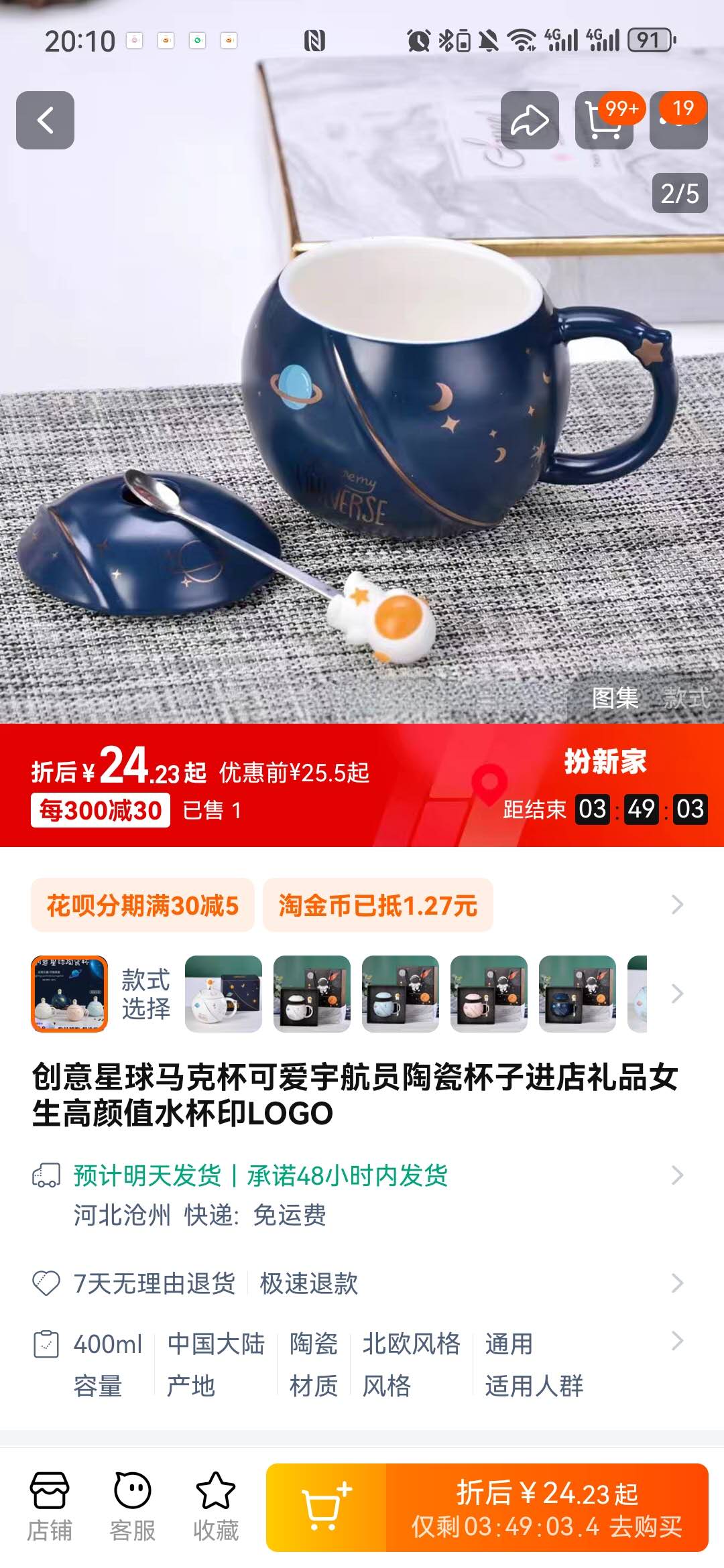This screenshot has width=724, height=1568.
Task: Open the shopping cart
Action: [x=603, y=121]
